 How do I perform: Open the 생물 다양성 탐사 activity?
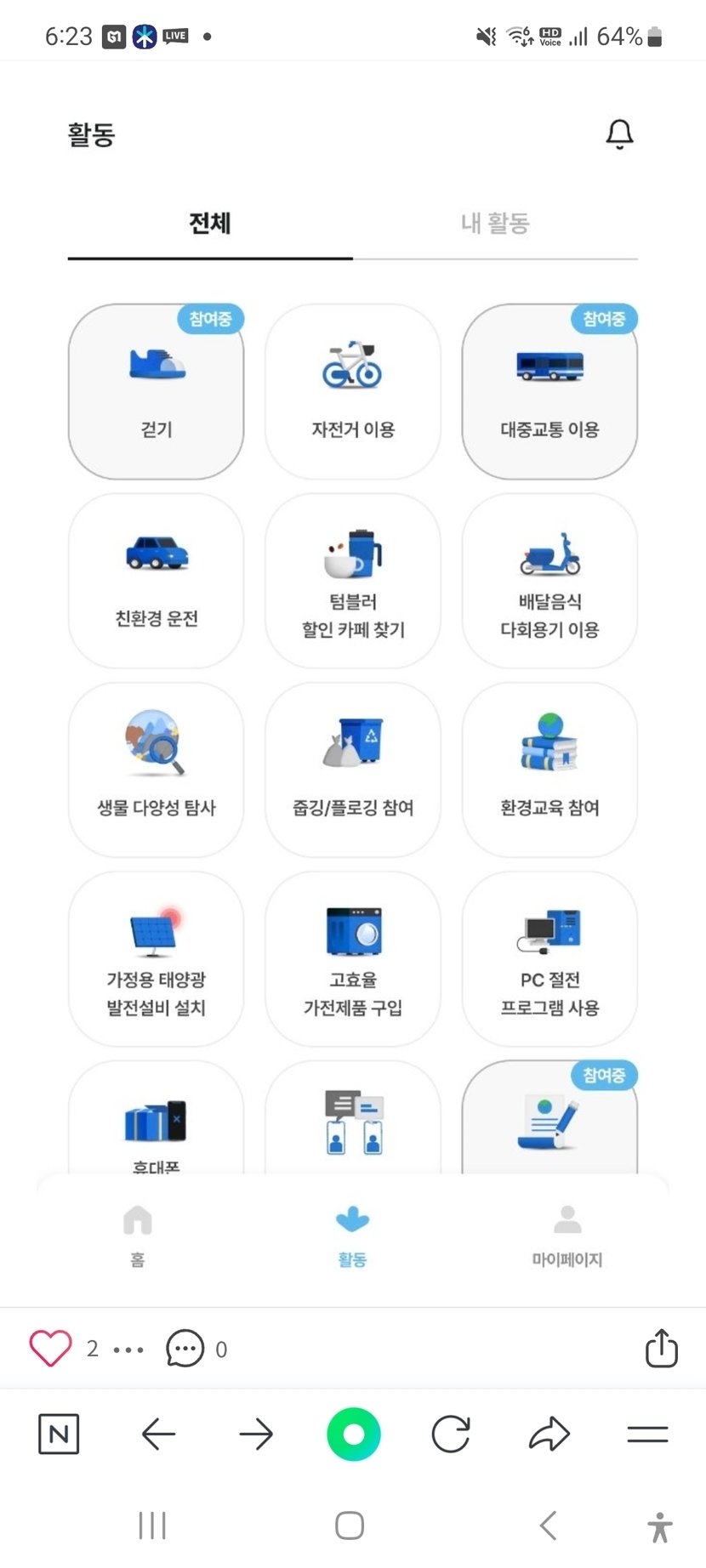point(157,770)
